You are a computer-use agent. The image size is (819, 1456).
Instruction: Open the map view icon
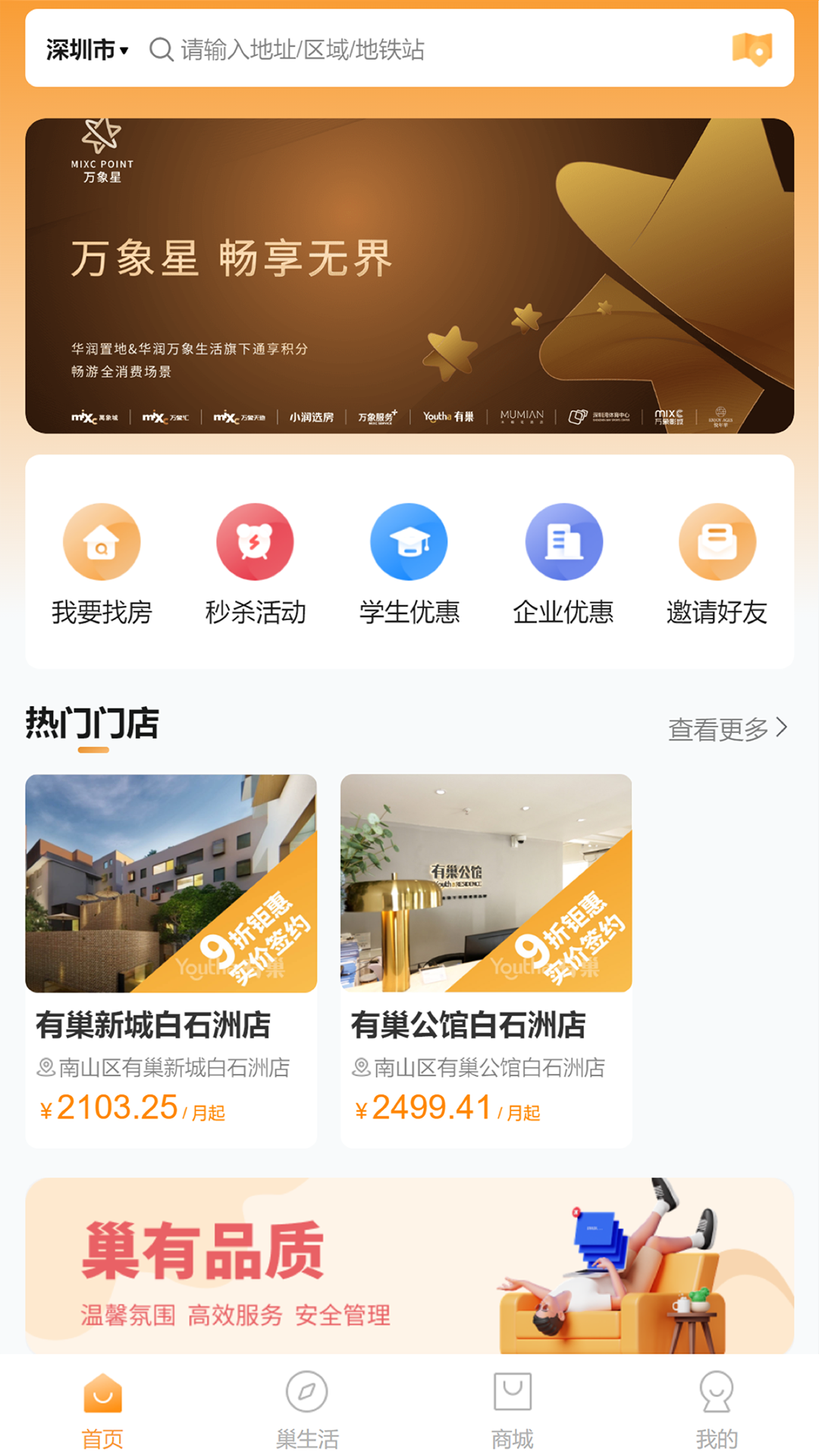click(x=752, y=49)
